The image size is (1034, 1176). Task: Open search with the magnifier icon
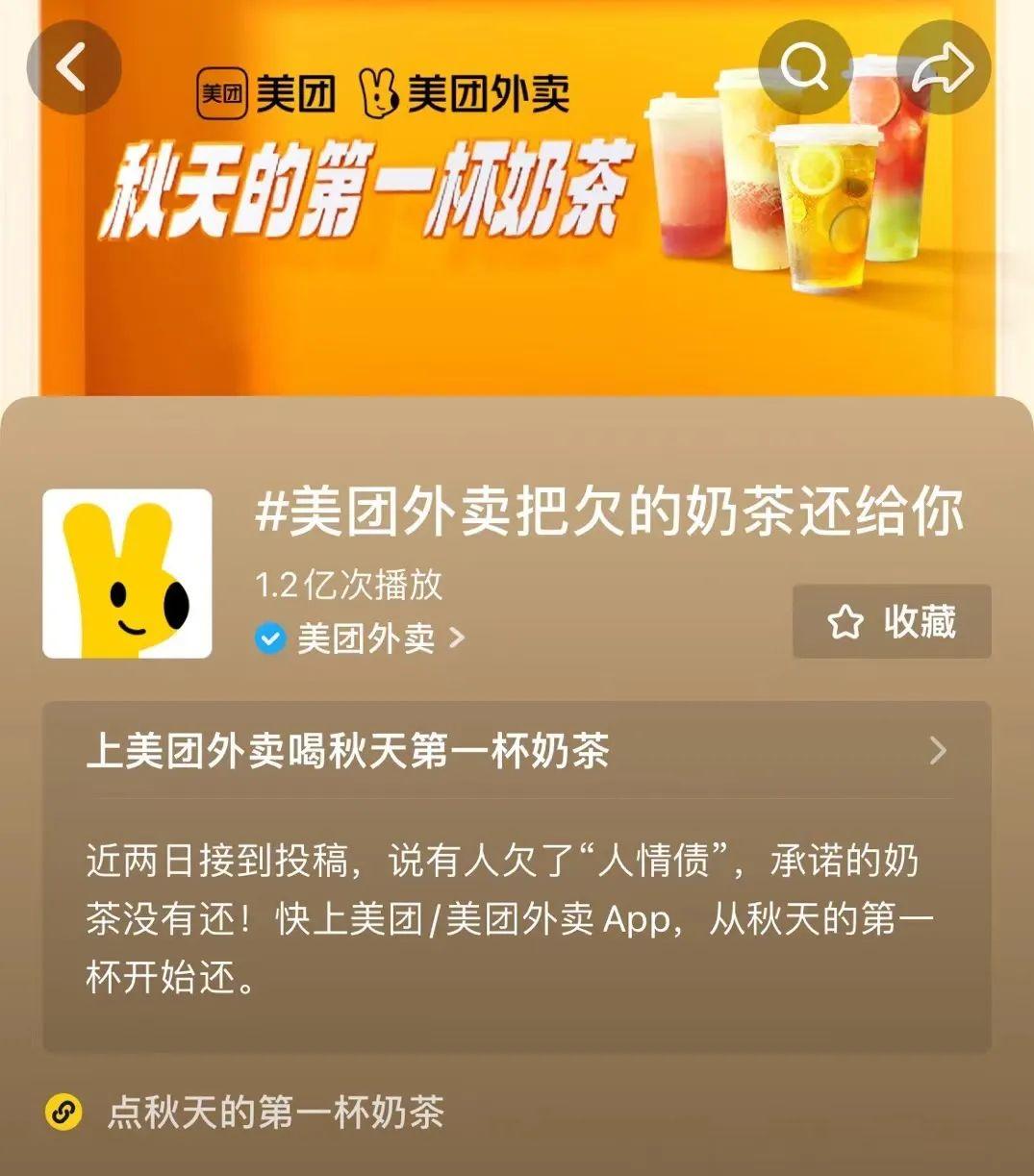click(x=804, y=67)
